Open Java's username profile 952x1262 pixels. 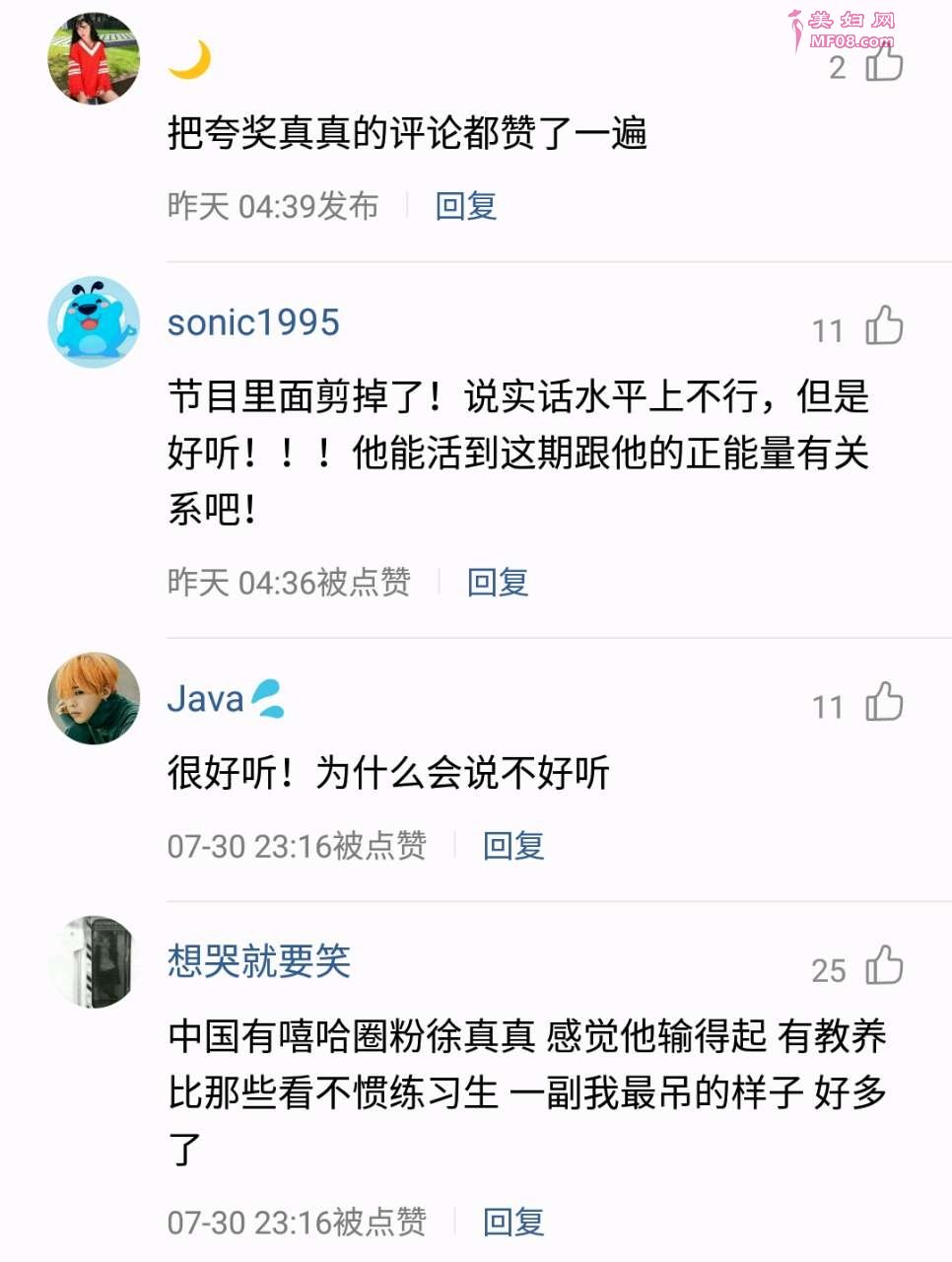206,699
